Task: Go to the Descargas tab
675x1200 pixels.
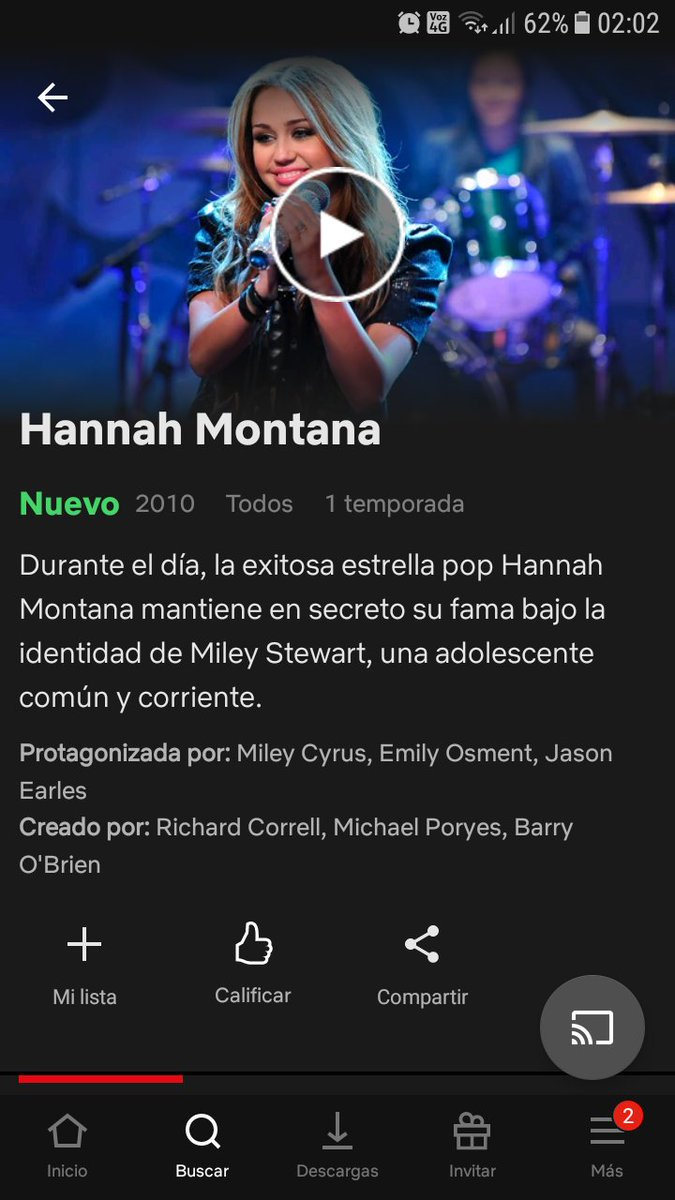Action: (x=337, y=1146)
